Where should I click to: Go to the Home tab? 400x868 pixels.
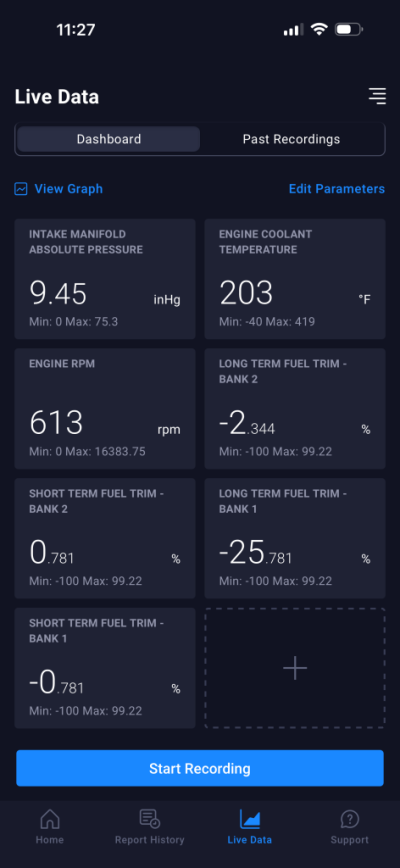coord(50,827)
